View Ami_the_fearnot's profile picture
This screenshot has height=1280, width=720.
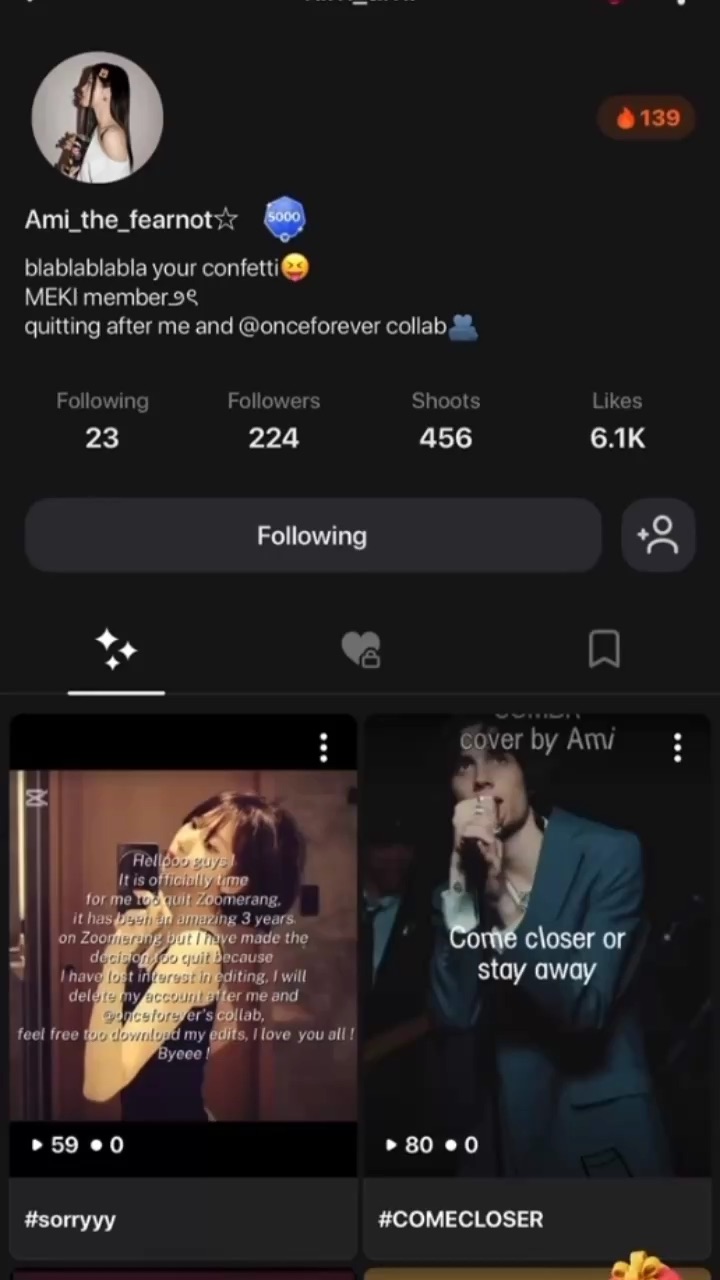(x=97, y=117)
